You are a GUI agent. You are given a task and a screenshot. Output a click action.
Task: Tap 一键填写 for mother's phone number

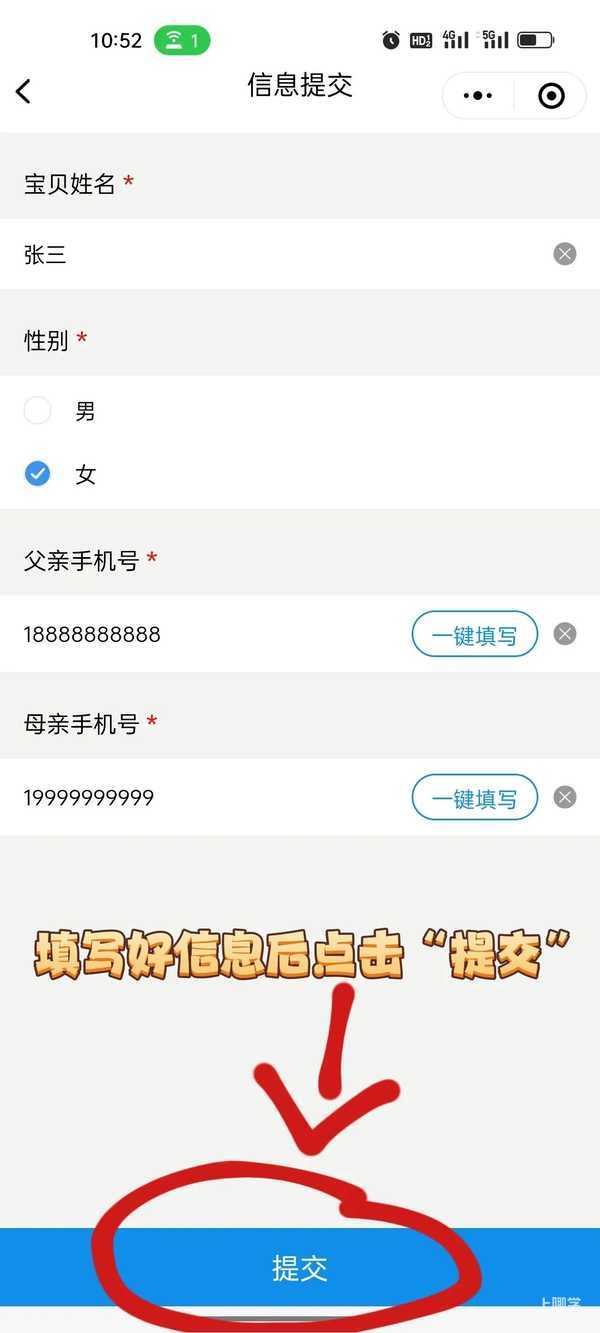pyautogui.click(x=474, y=798)
